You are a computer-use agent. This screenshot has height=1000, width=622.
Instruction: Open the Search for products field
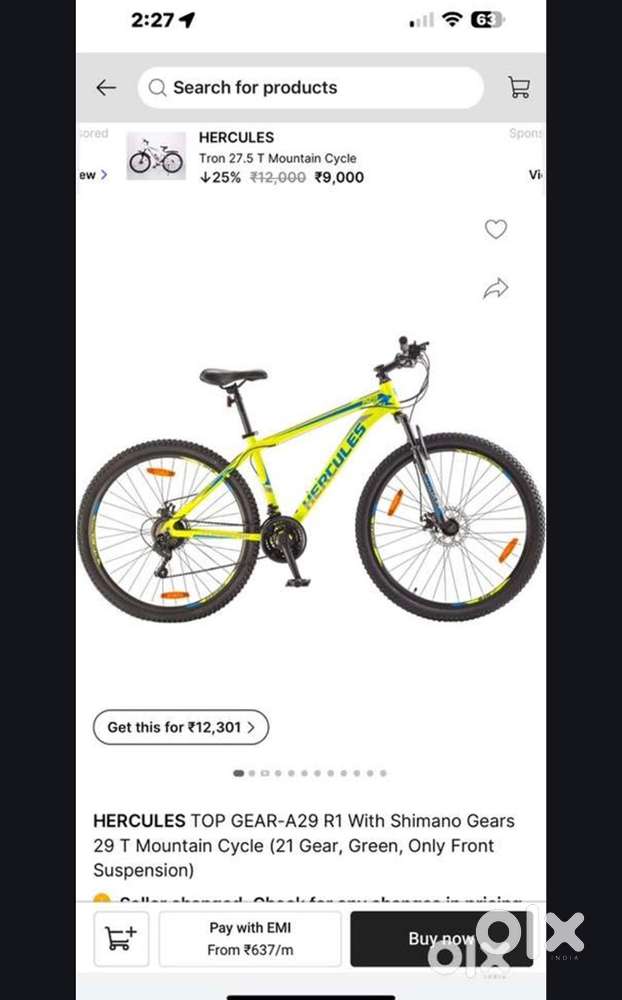click(310, 88)
